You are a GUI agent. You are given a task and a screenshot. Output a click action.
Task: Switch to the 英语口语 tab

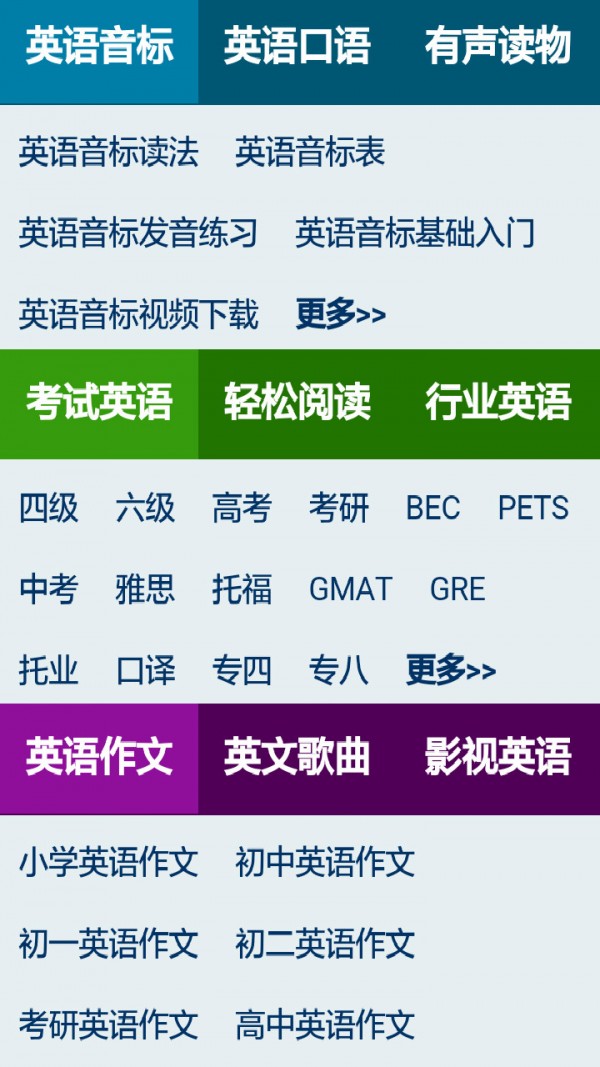pos(297,47)
